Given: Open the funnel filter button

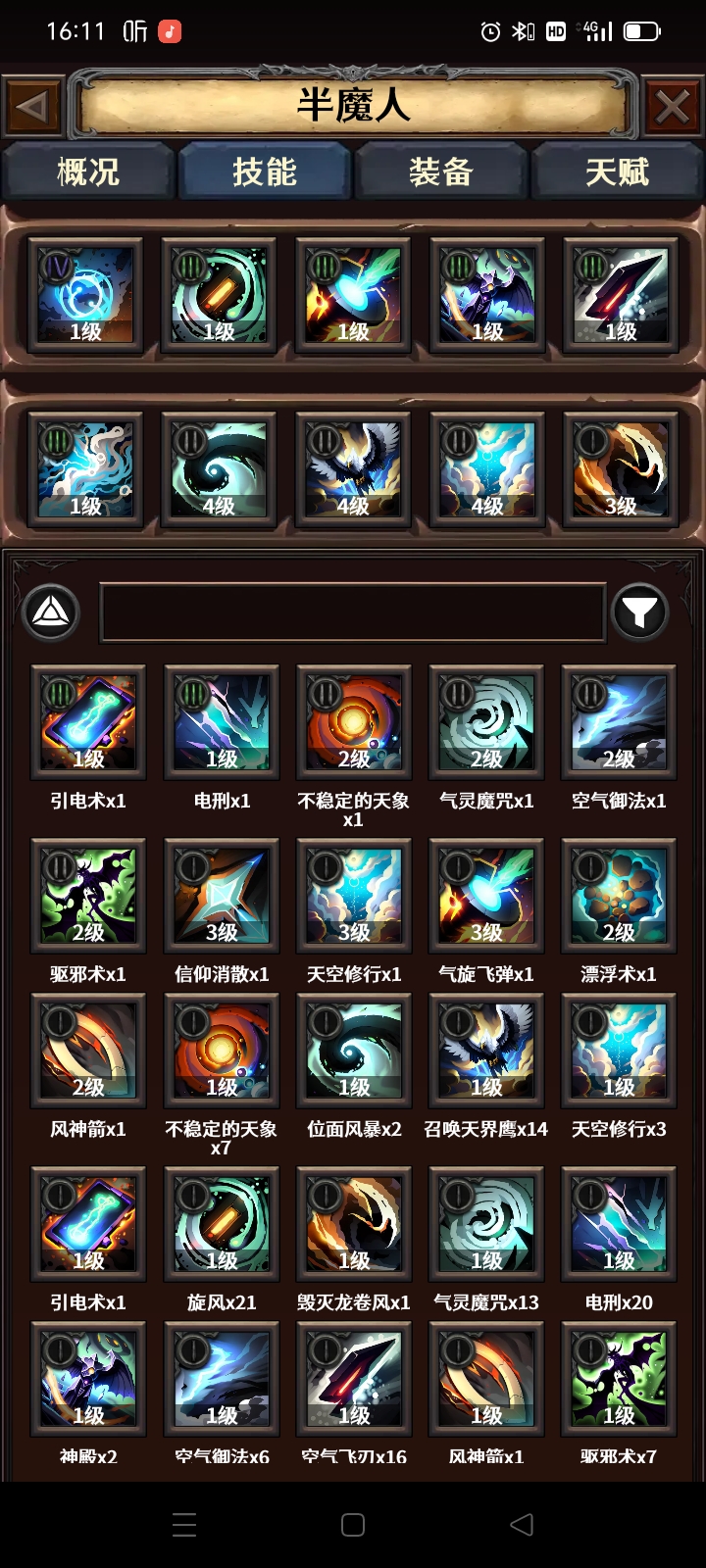Looking at the screenshot, I should coord(639,612).
